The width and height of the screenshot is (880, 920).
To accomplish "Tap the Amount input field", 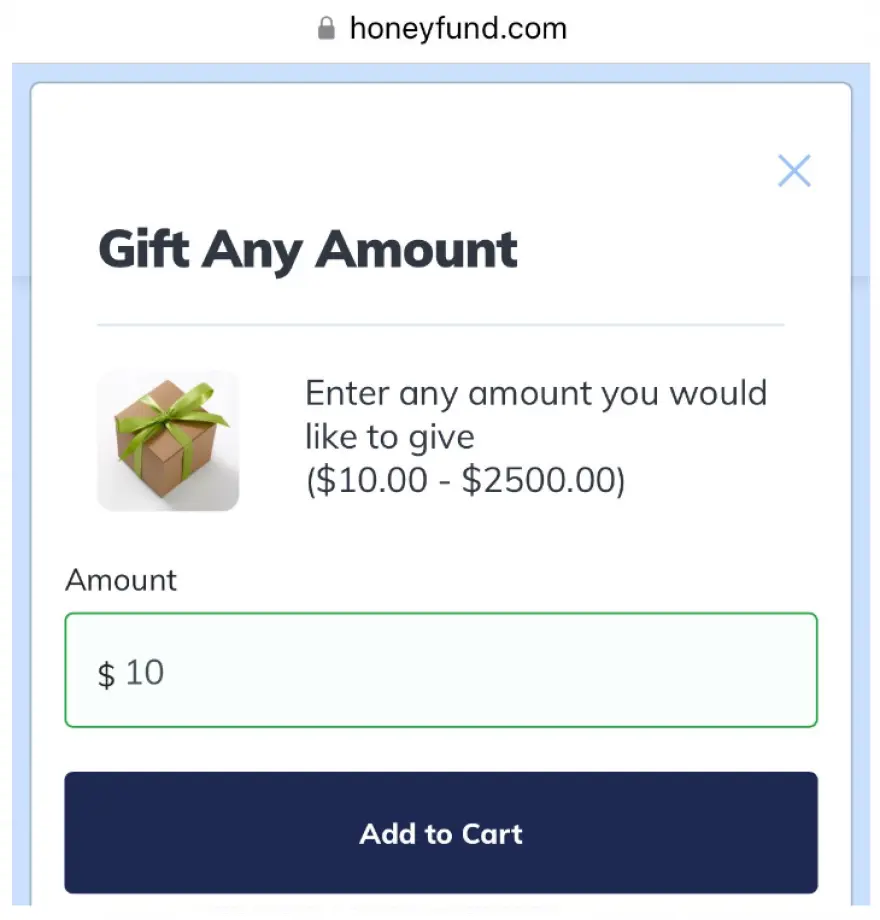I will (x=440, y=671).
